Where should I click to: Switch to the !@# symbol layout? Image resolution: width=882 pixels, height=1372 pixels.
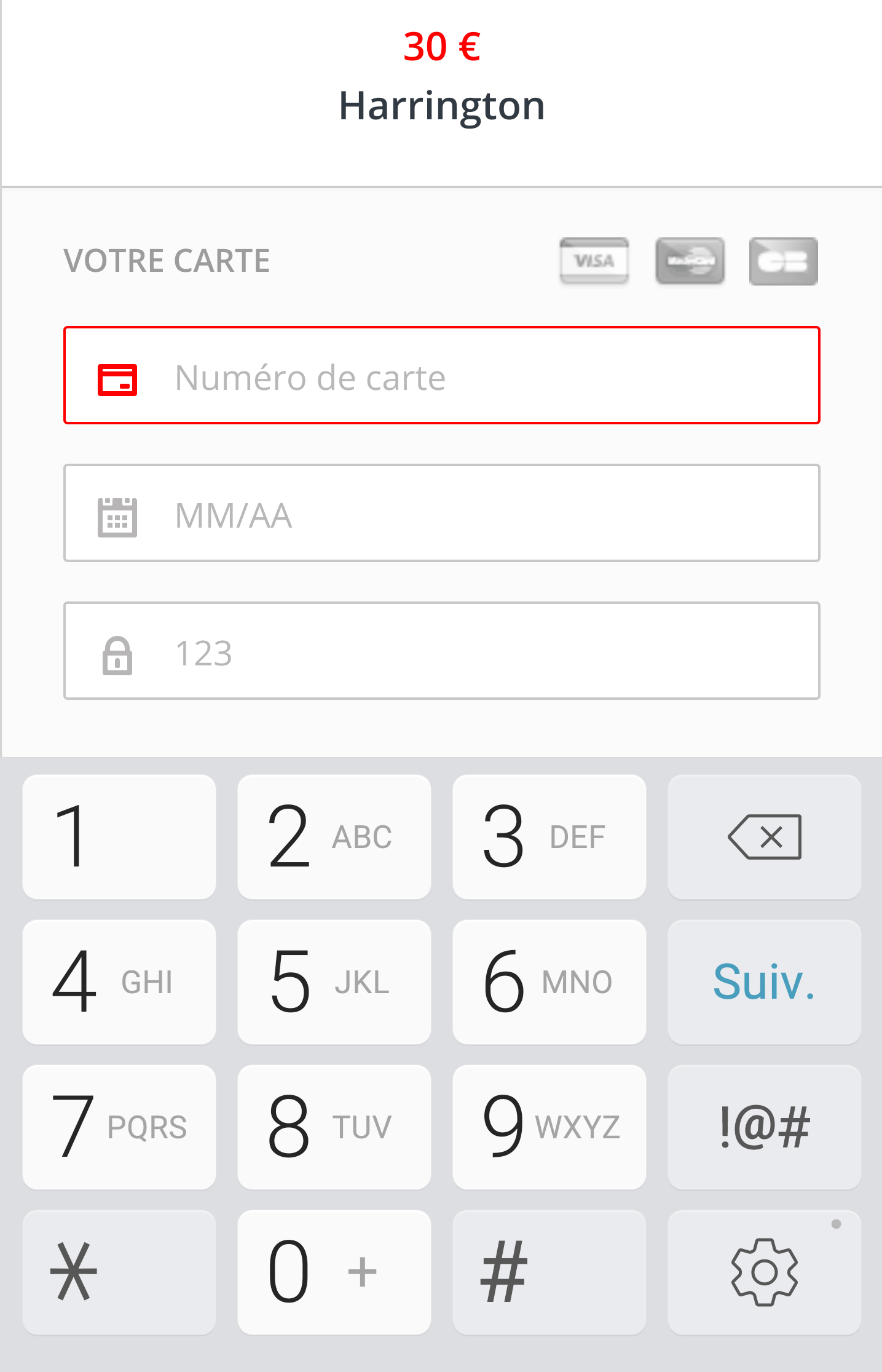(x=764, y=1127)
